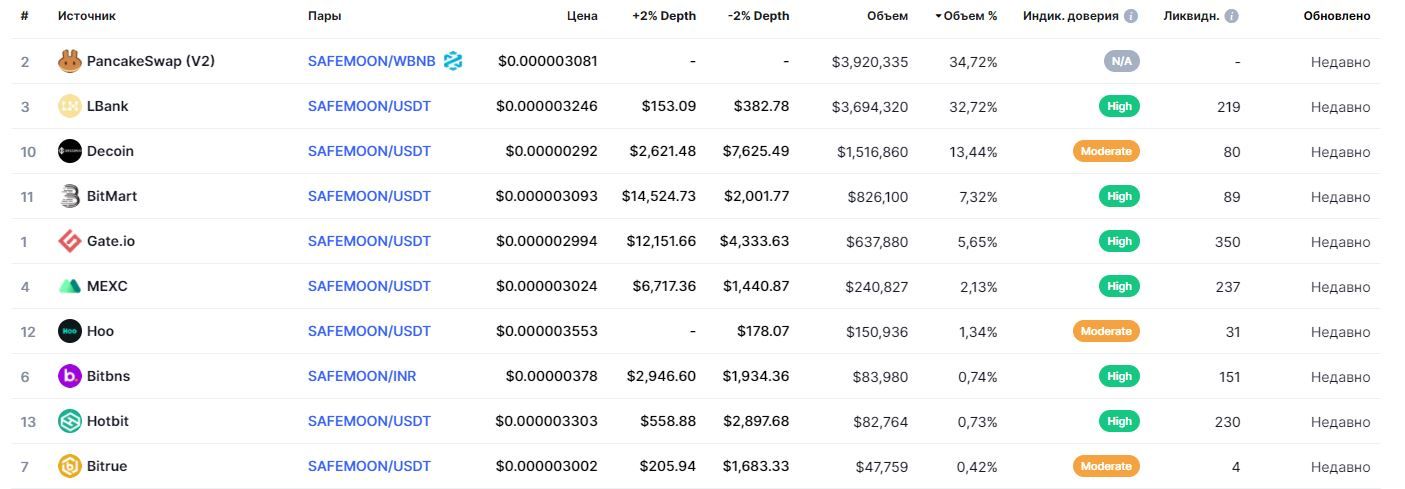Open SAFEMOON/USDT pair on the Bitrue row
1405x489 pixels.
click(369, 466)
